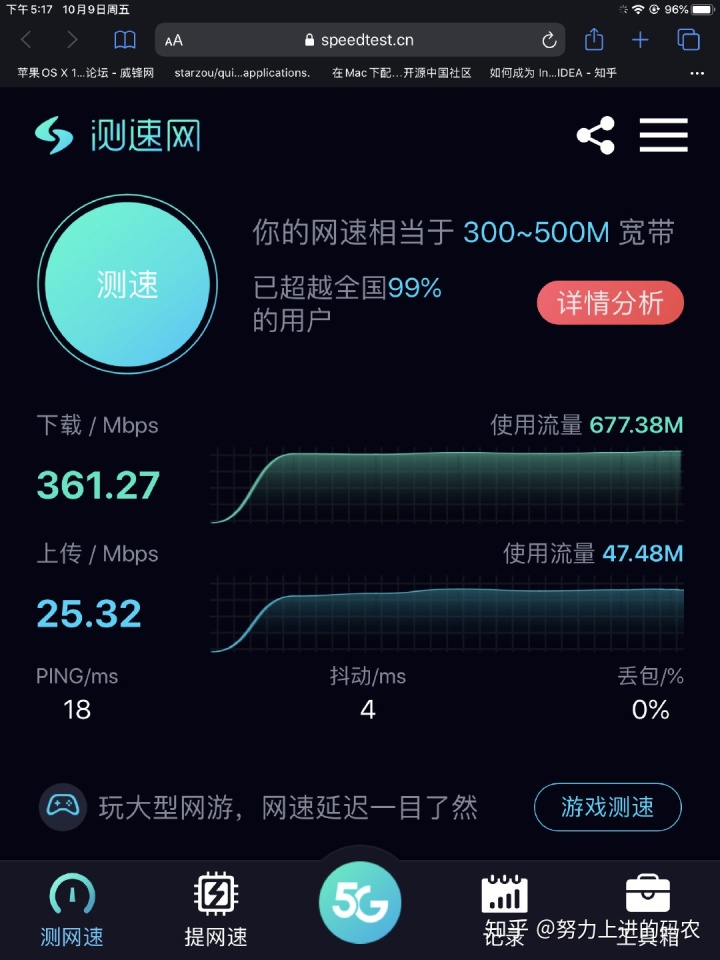Open the hamburger menu in the top-right
Screen dimensions: 720x960
click(x=663, y=135)
